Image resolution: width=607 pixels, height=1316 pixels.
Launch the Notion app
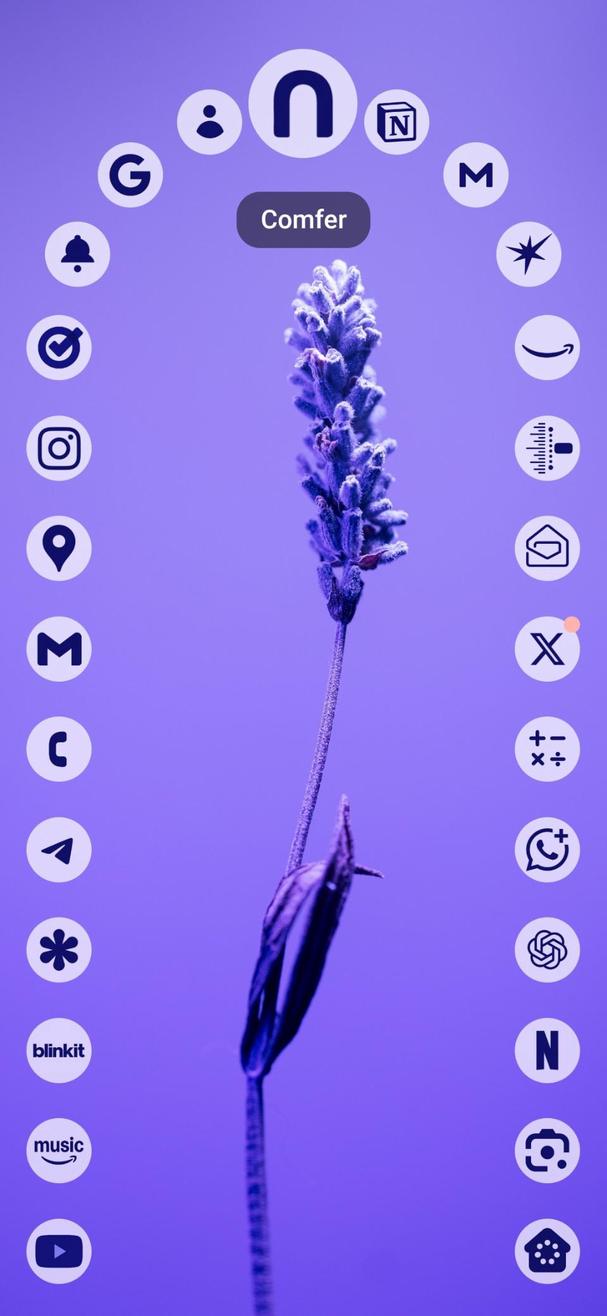click(x=397, y=122)
